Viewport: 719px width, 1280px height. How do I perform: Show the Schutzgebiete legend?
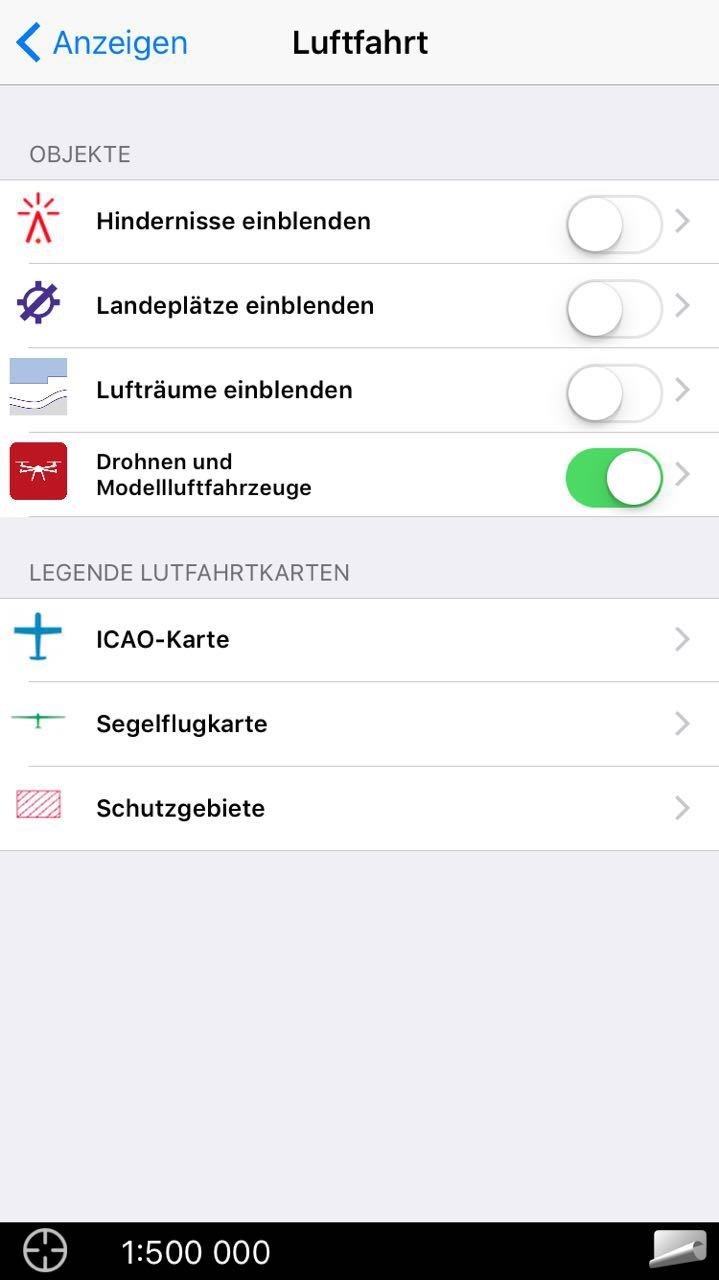coord(359,808)
